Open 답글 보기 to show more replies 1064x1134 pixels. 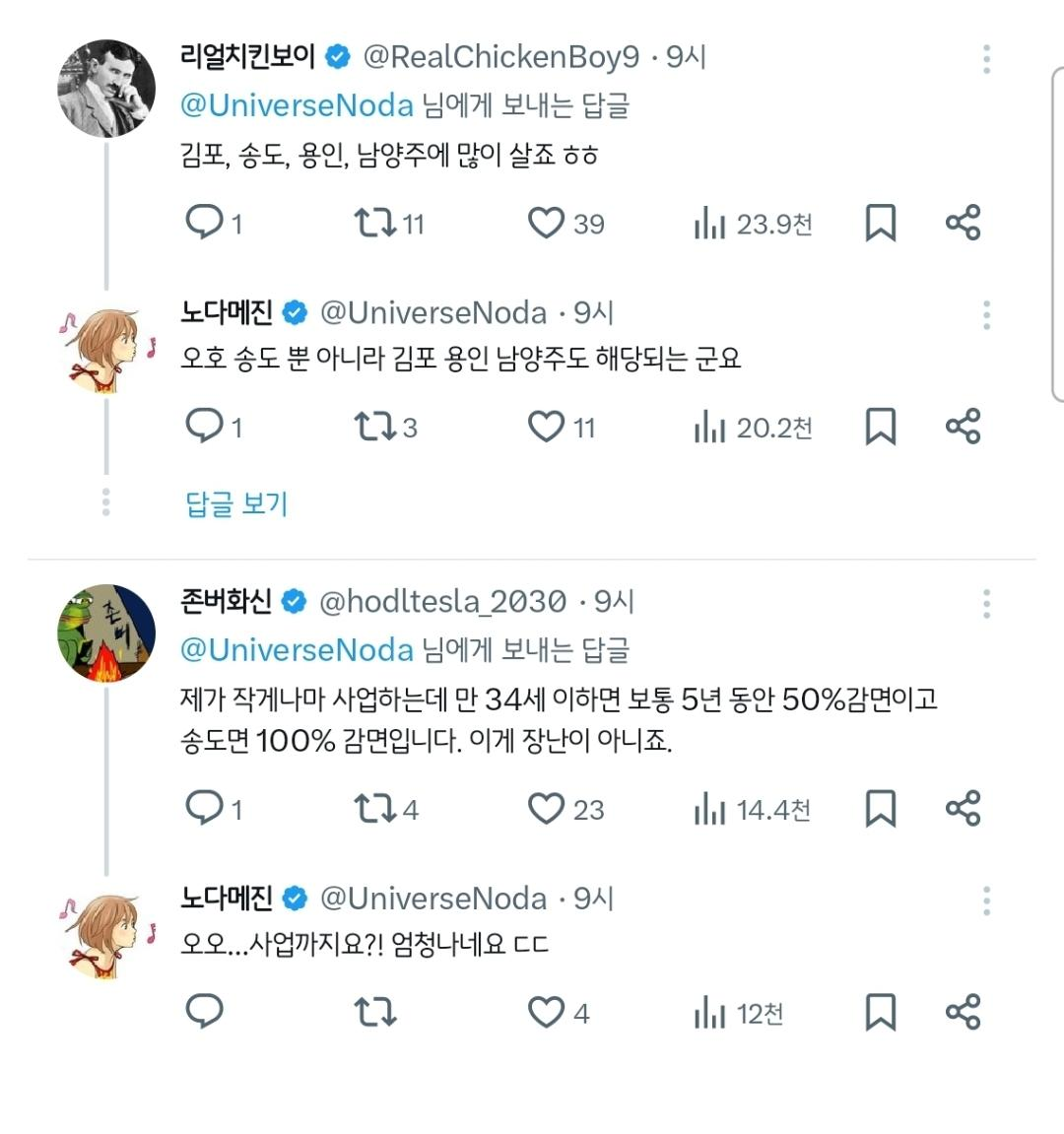236,503
